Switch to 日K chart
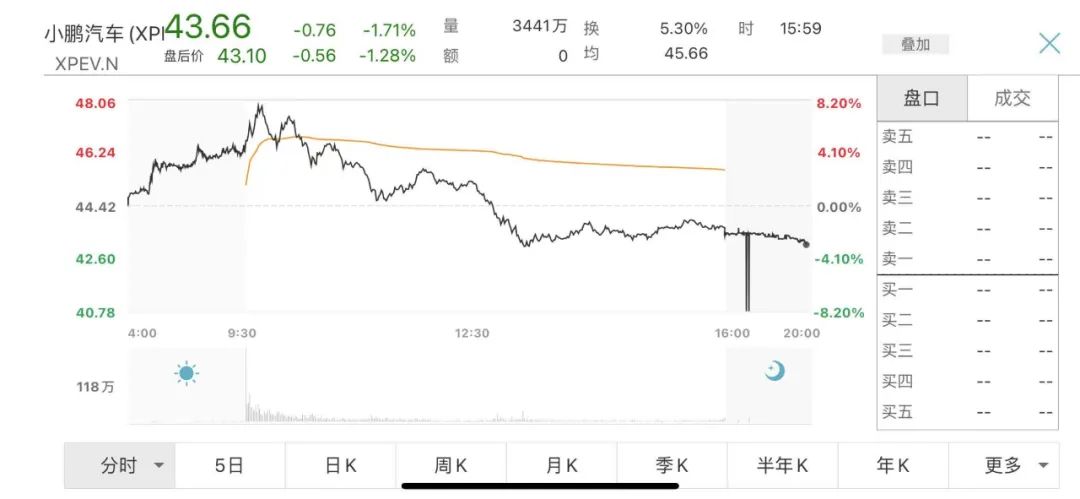The image size is (1080, 499). click(x=340, y=465)
